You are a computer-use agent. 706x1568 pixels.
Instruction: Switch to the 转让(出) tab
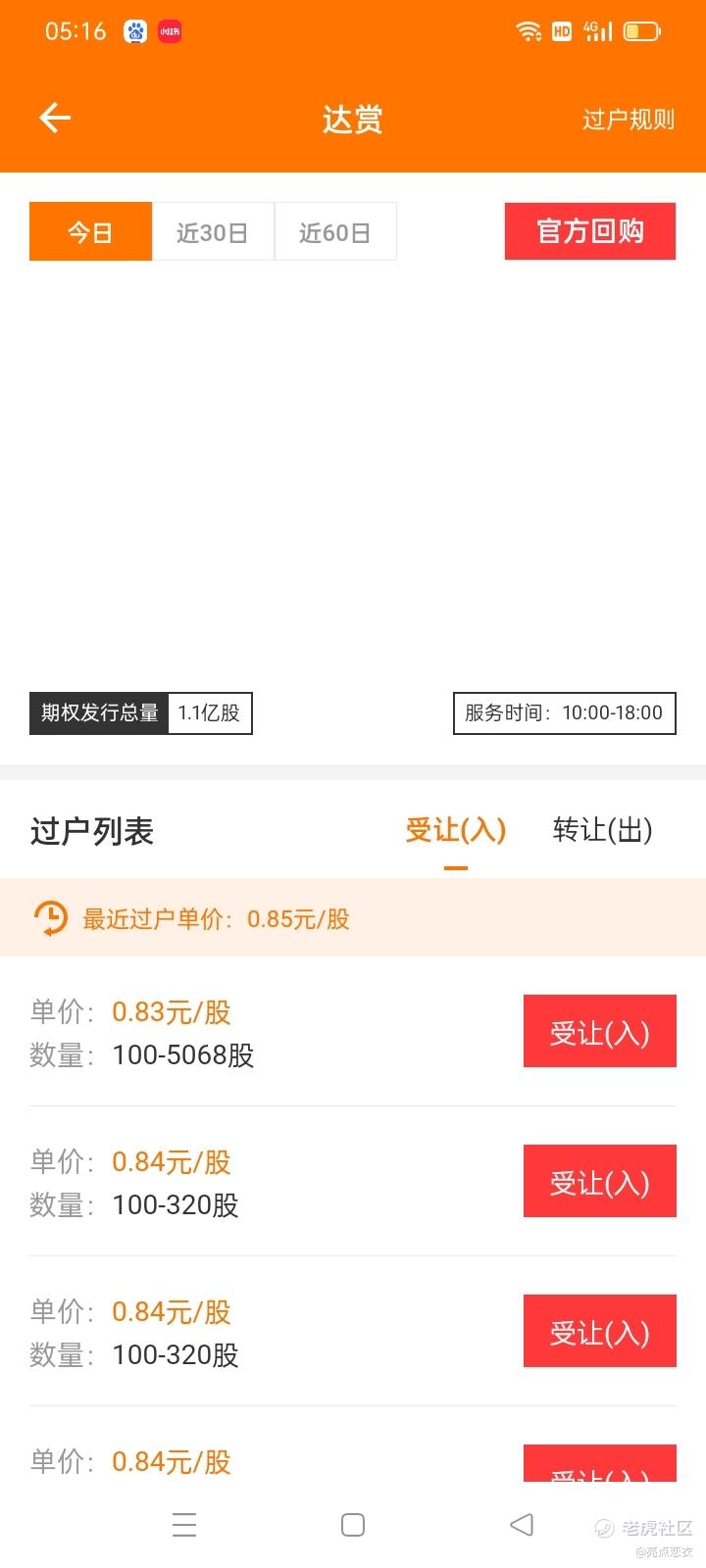(x=602, y=830)
